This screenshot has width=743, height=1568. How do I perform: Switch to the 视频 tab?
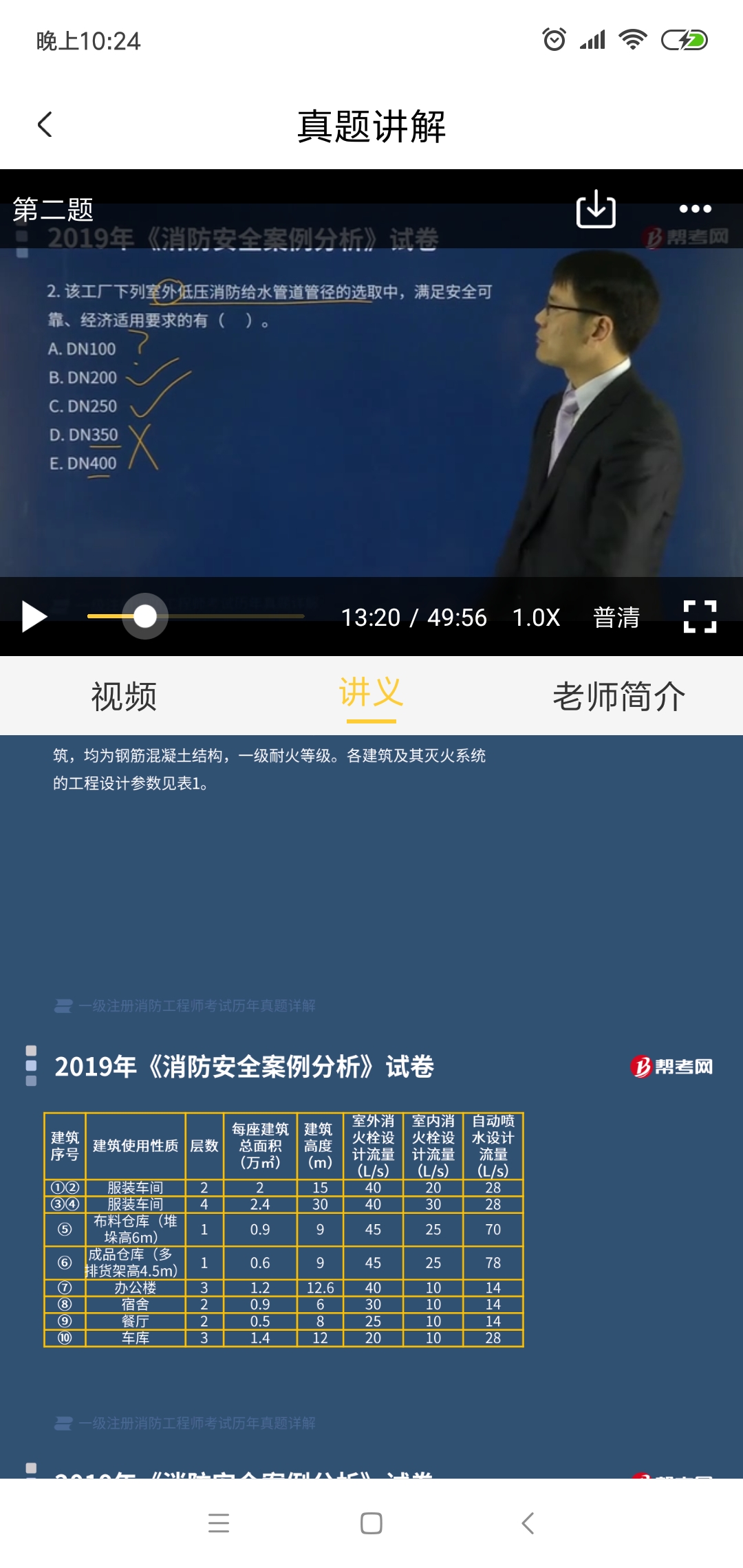tap(124, 696)
